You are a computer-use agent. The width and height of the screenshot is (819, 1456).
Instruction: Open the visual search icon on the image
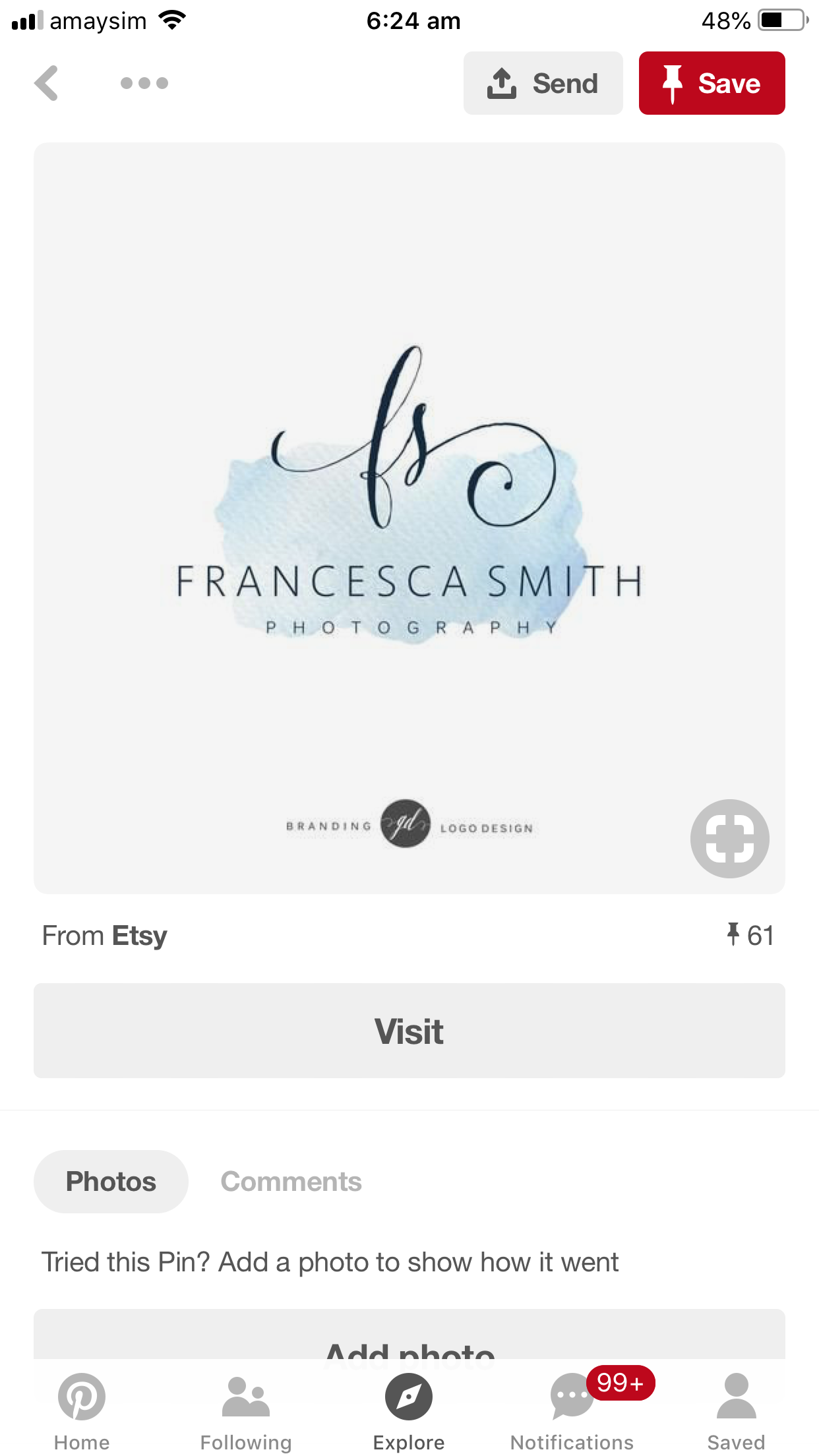pos(729,838)
